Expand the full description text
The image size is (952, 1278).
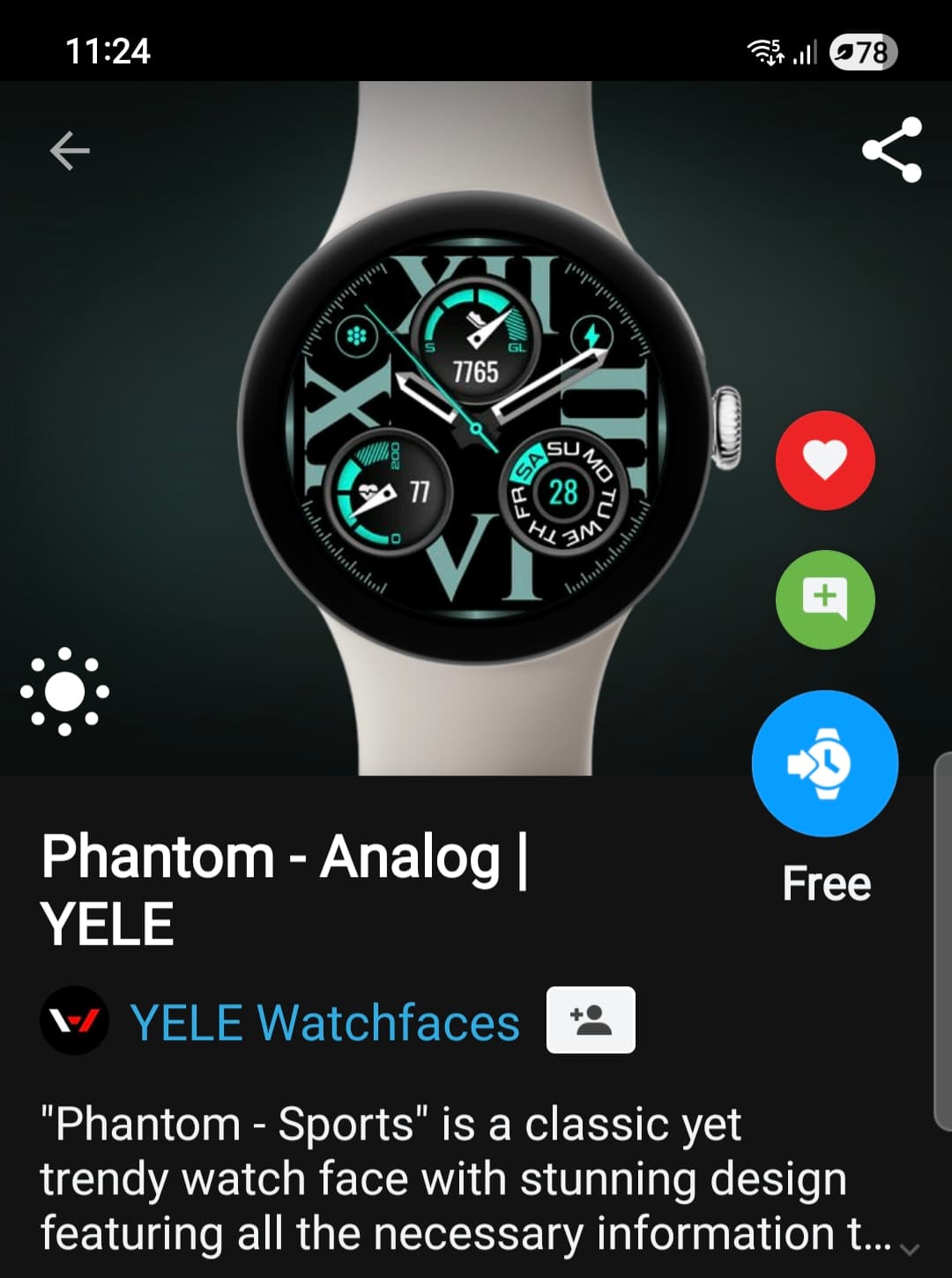coord(909,1248)
